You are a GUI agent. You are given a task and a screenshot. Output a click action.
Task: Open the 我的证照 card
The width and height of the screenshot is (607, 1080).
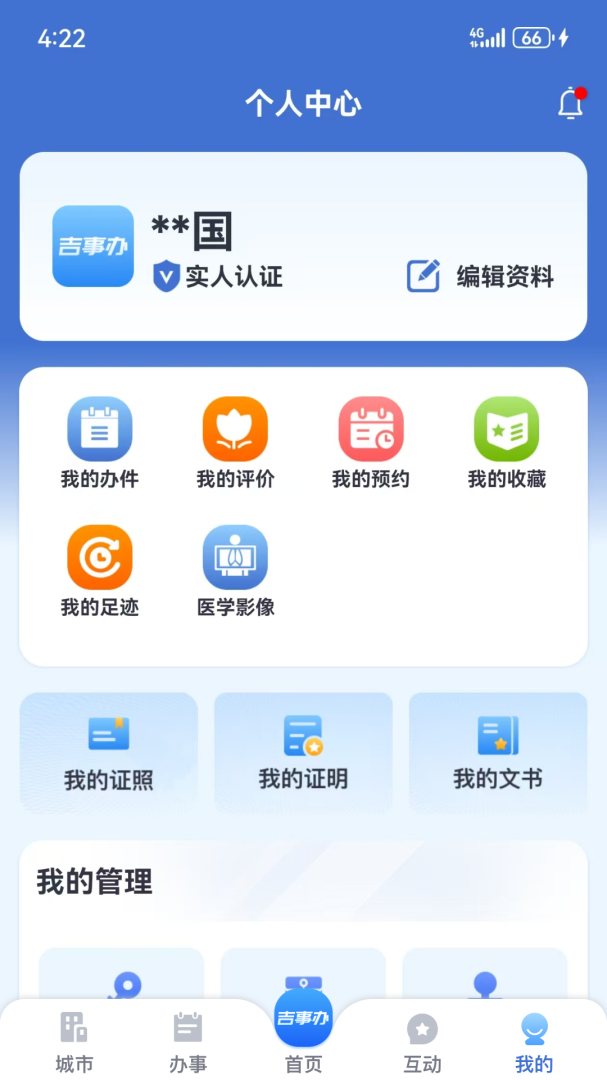pyautogui.click(x=109, y=753)
